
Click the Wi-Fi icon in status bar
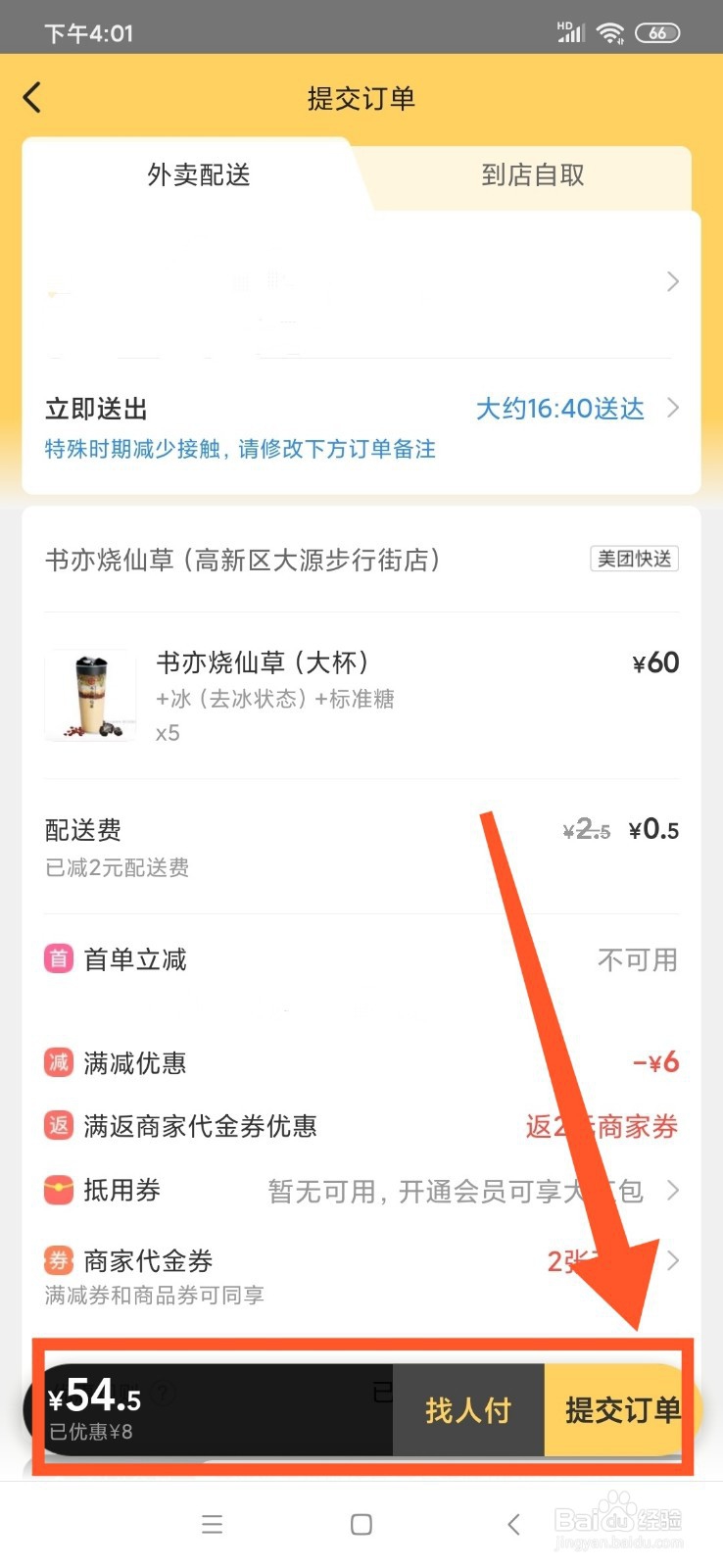(612, 32)
